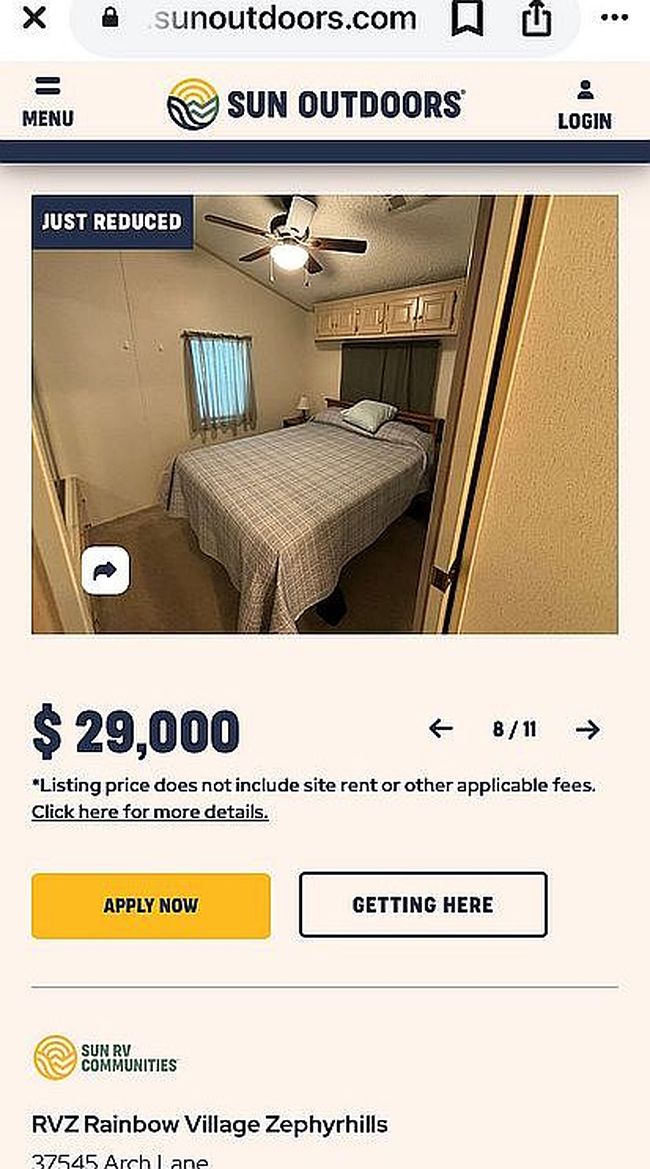650x1169 pixels.
Task: Open the site MENU drawer
Action: 47,102
